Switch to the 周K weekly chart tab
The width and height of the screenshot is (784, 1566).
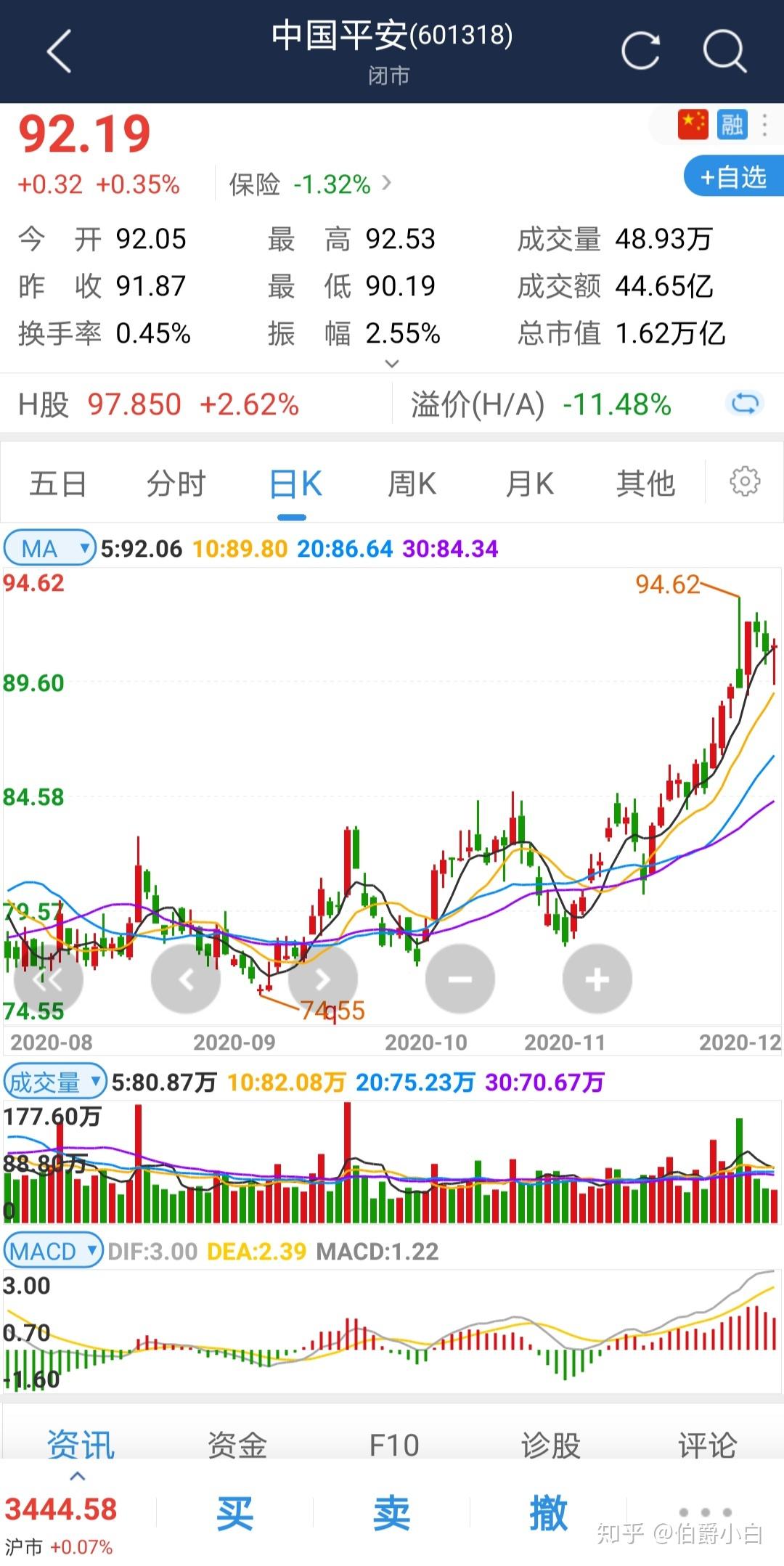click(411, 483)
